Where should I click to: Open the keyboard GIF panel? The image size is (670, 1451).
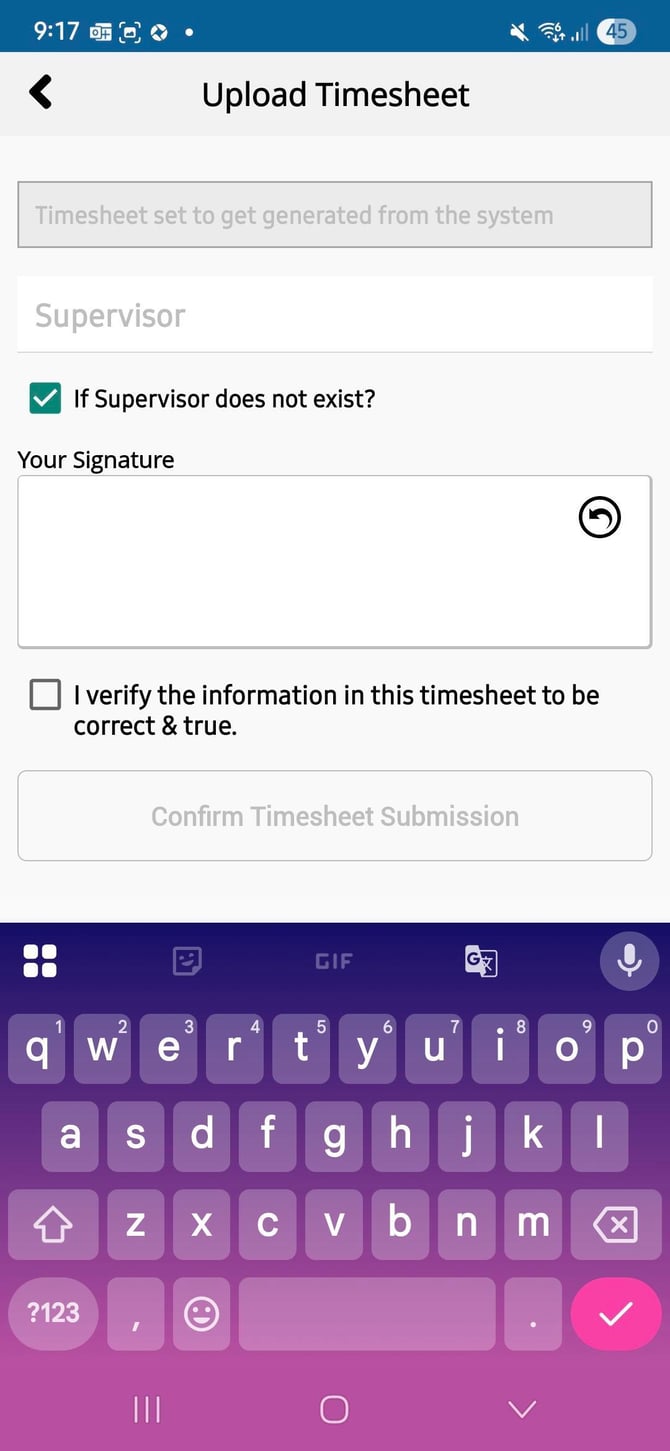click(334, 961)
